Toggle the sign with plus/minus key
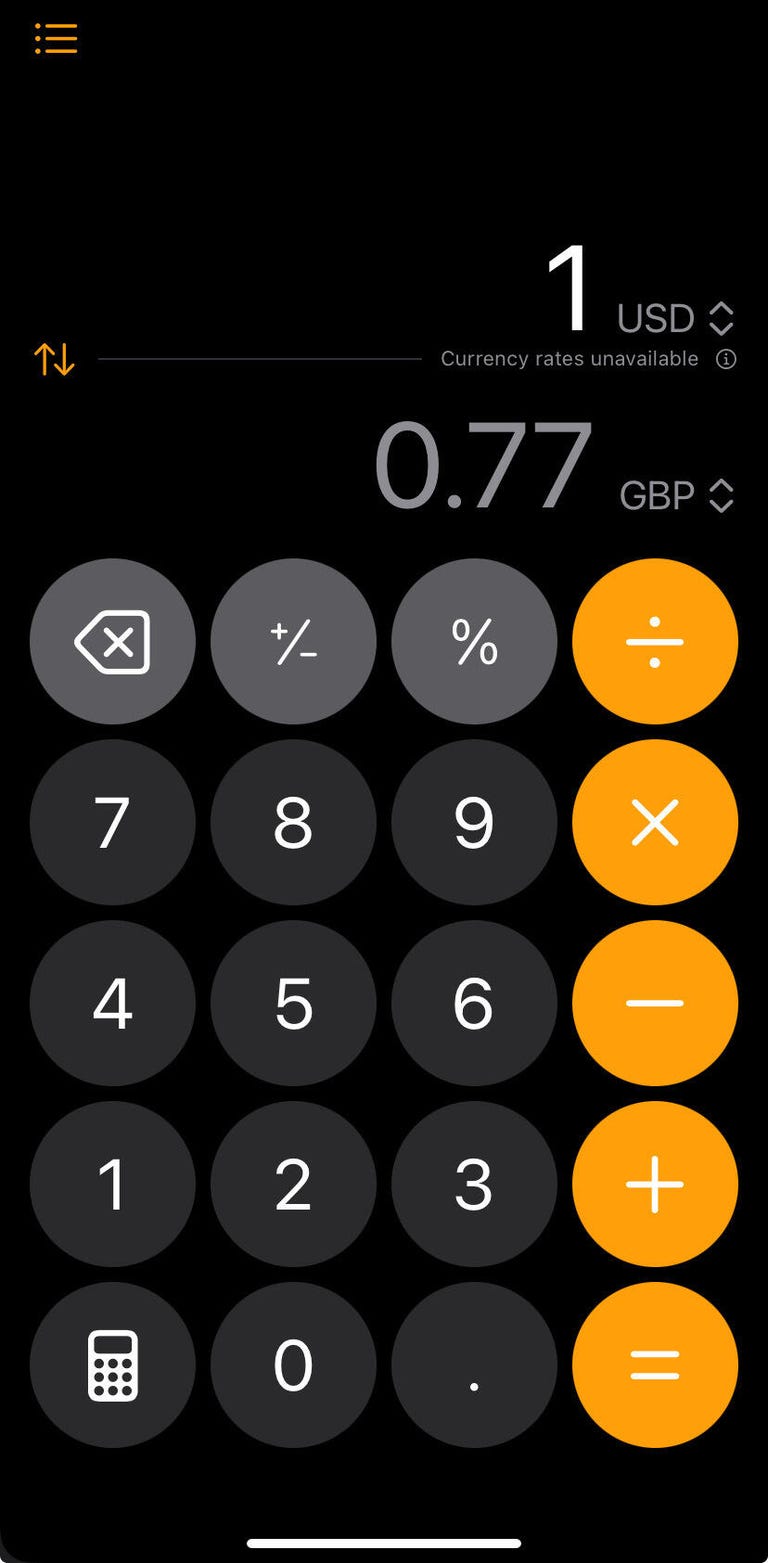 pos(293,641)
